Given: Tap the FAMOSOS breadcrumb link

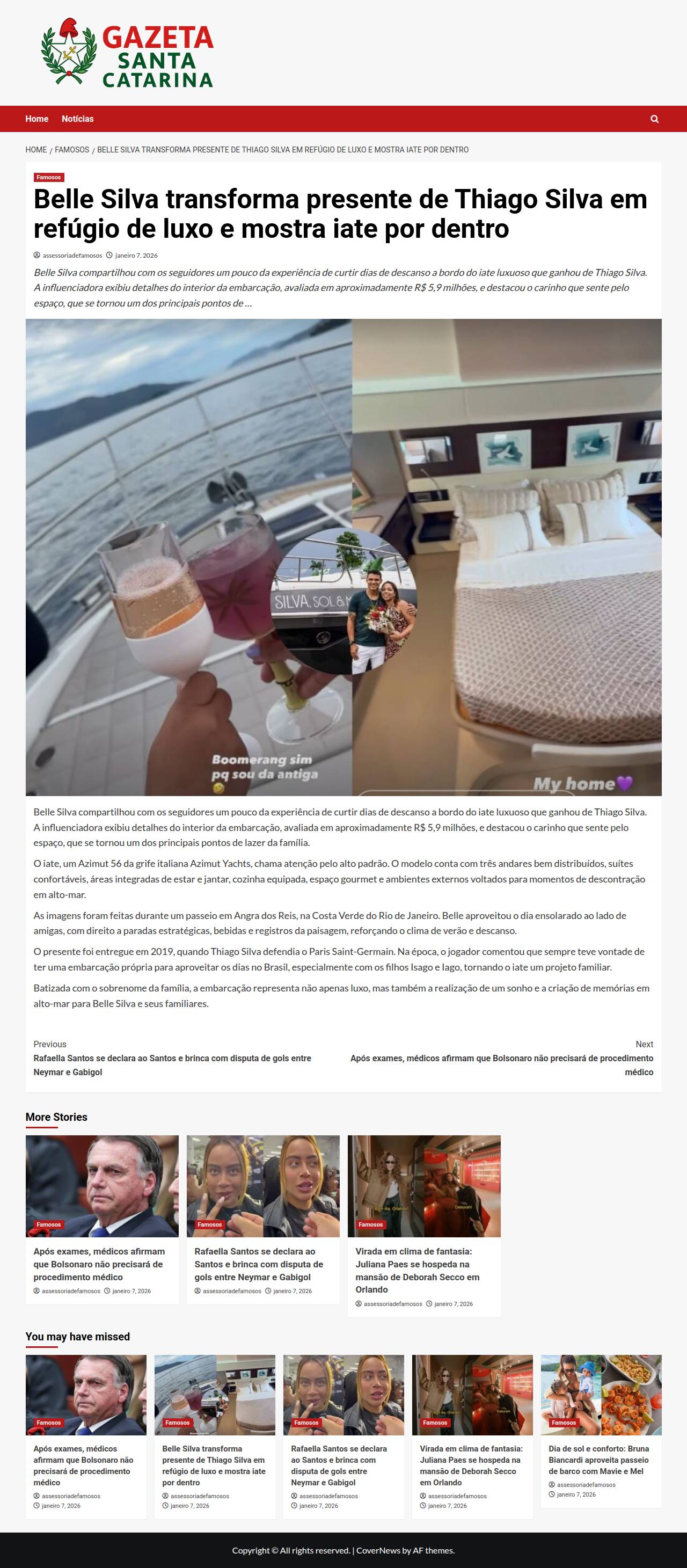Looking at the screenshot, I should point(72,150).
